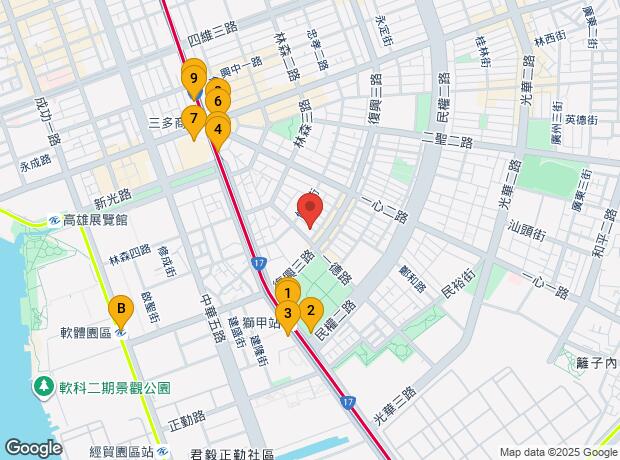
Task: Tap the marker labeled 7
Action: click(194, 117)
